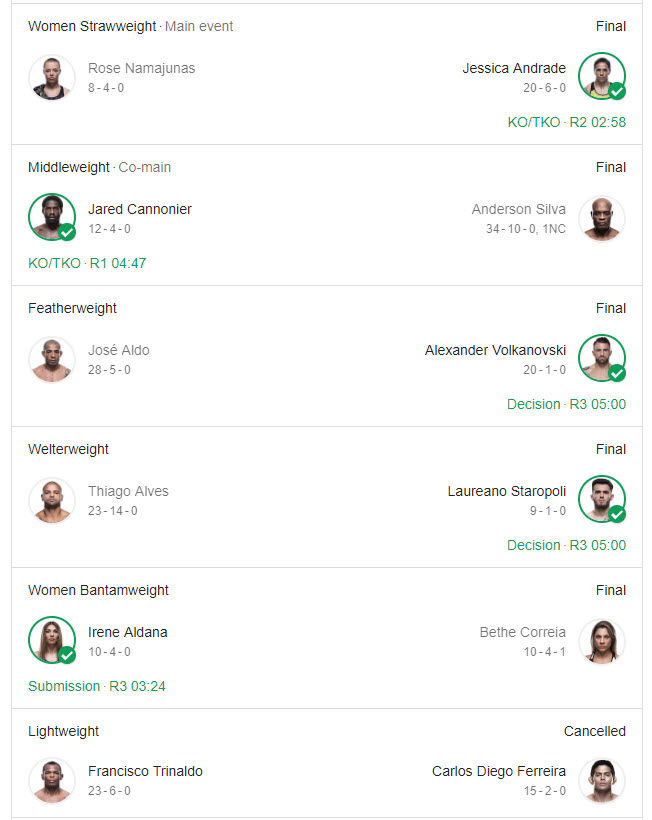Open the Namajunas vs Andrade main event card
The width and height of the screenshot is (652, 820).
point(326,75)
